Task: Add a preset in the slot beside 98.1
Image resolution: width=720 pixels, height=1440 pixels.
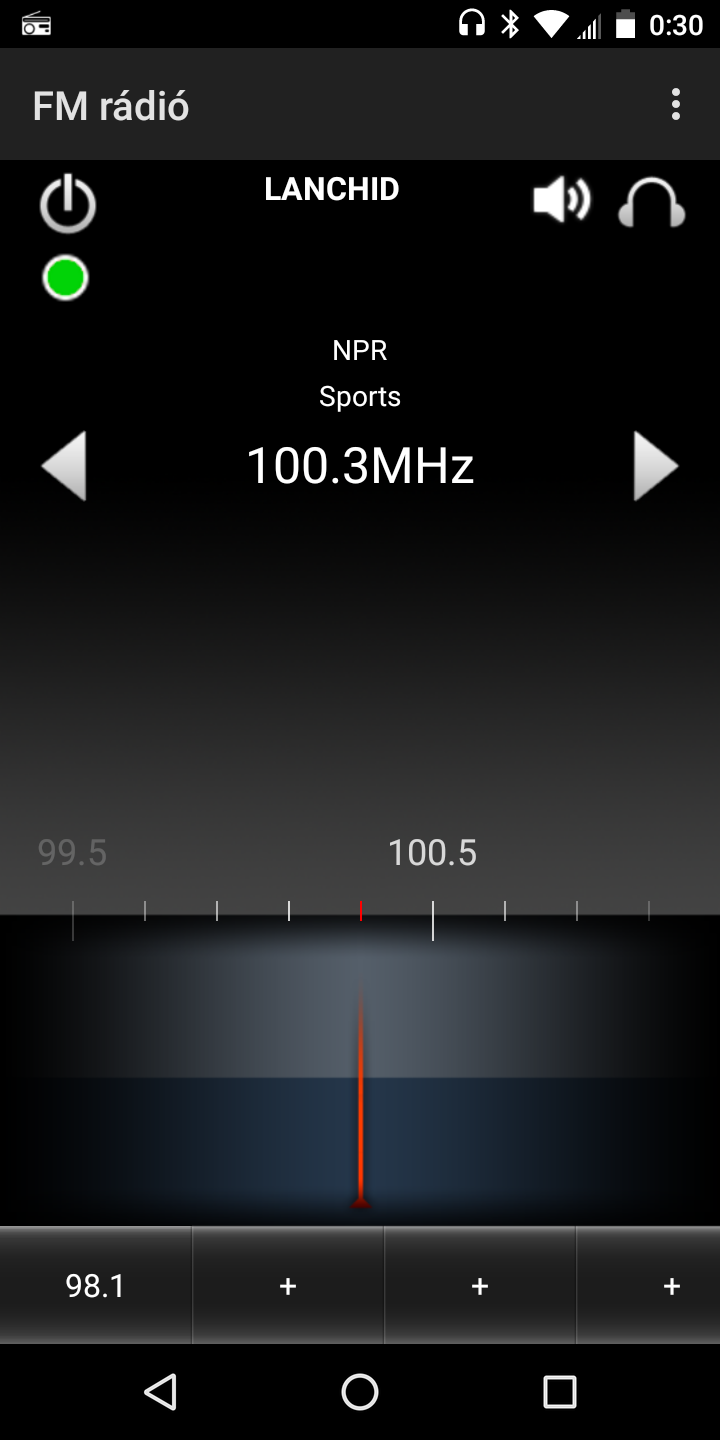Action: [x=288, y=1286]
